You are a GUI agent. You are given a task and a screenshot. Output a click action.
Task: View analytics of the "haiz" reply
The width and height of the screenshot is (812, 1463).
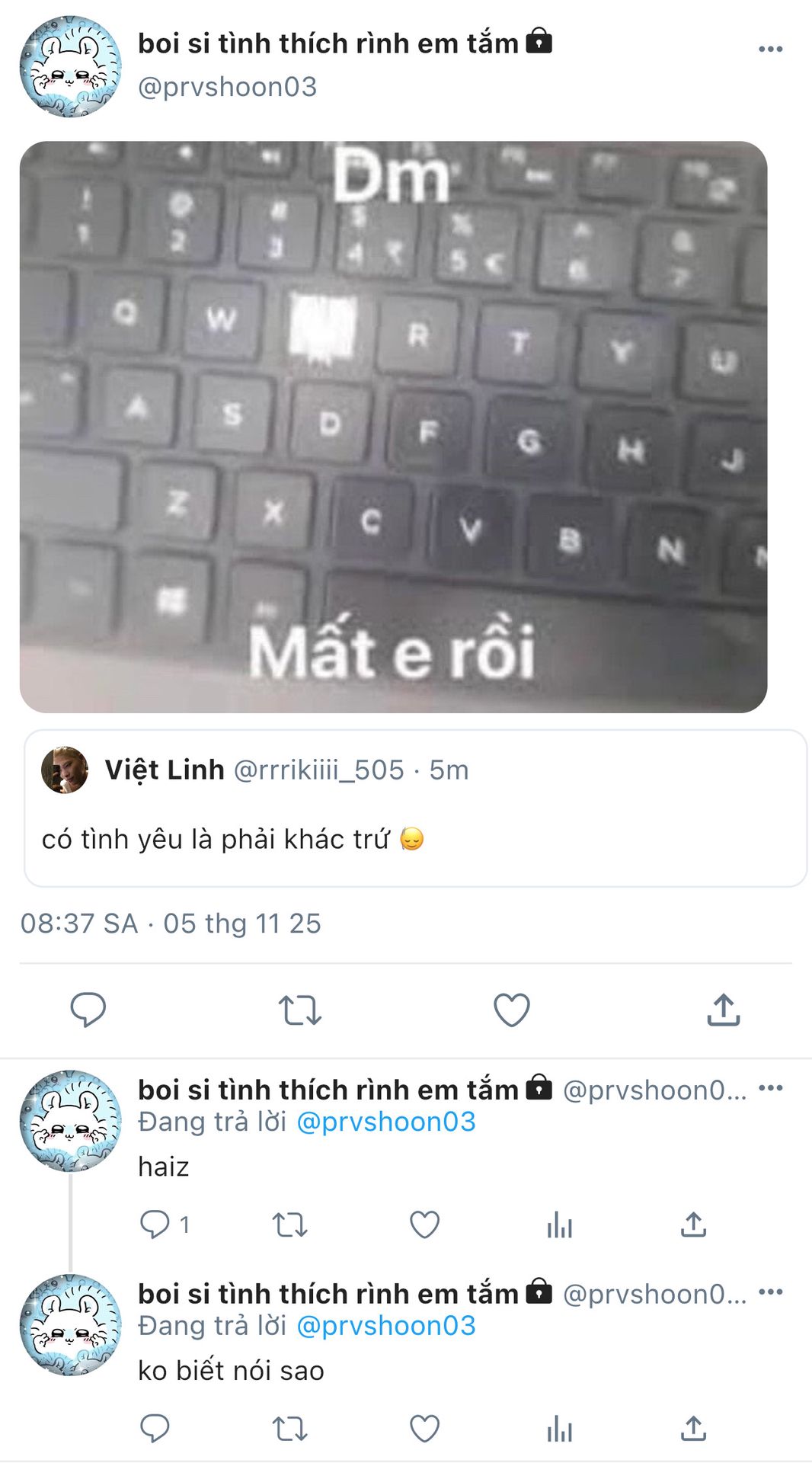click(559, 1225)
